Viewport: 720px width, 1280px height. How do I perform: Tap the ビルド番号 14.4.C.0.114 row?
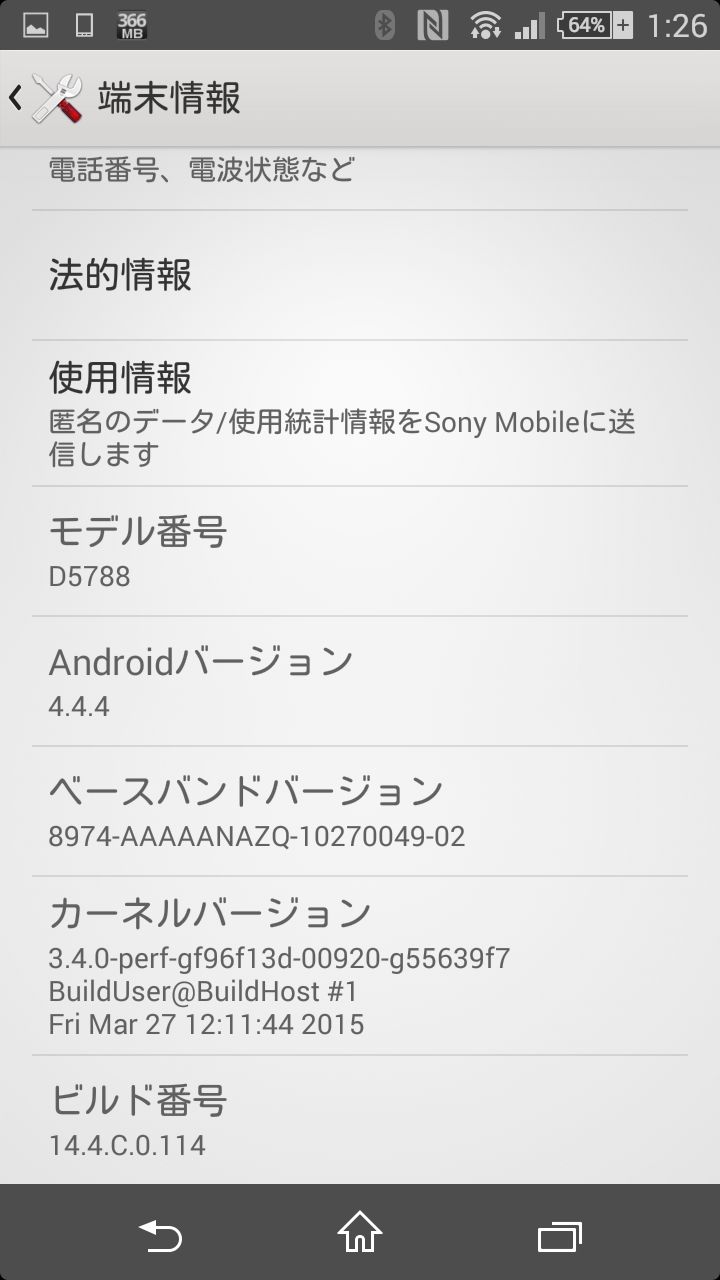[x=360, y=1120]
